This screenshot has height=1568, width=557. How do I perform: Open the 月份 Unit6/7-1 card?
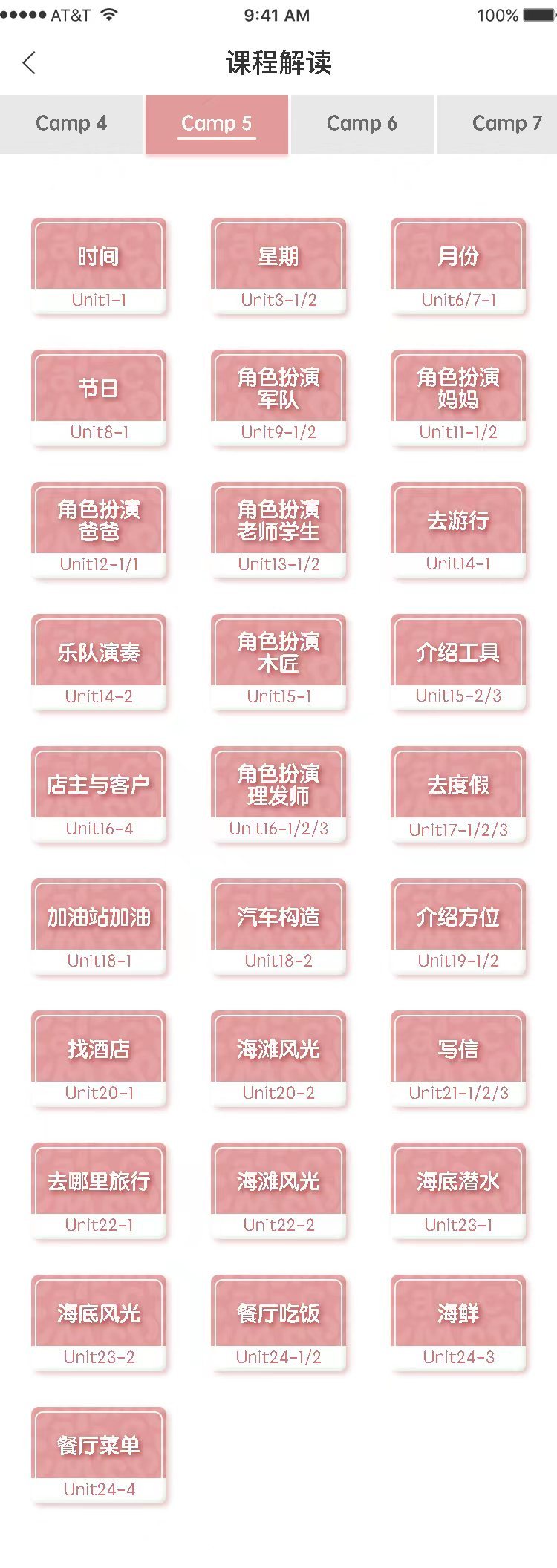click(458, 266)
